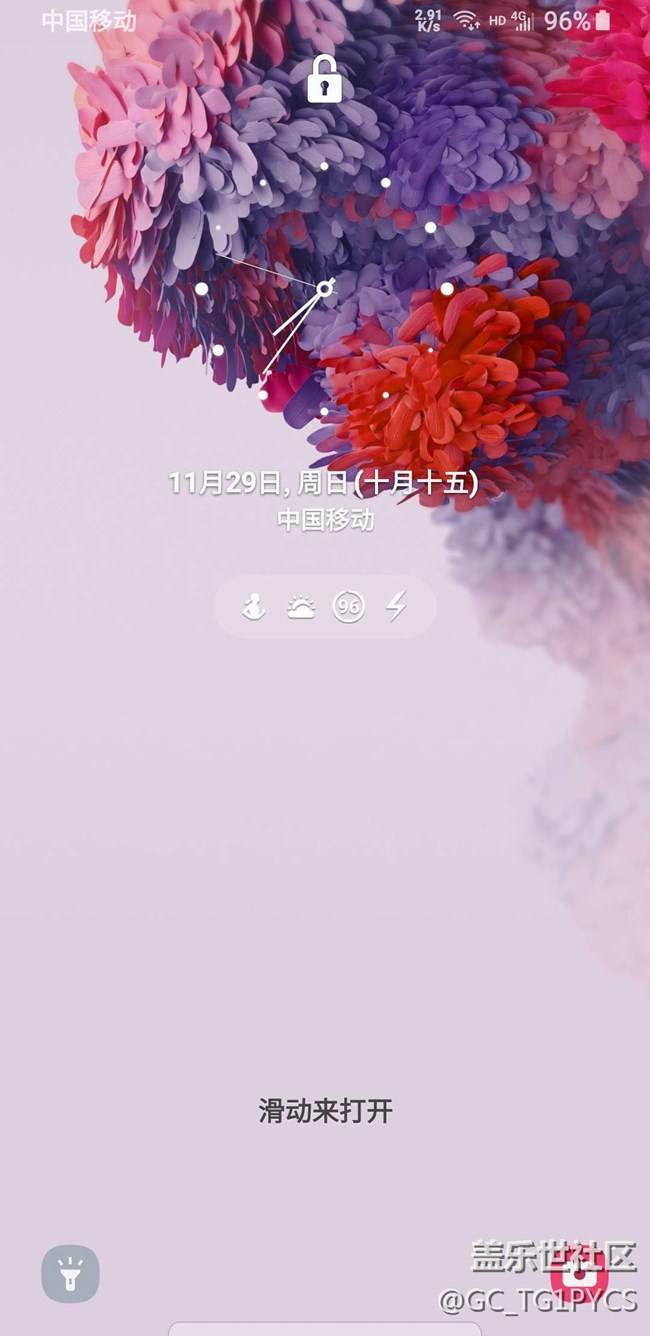650x1336 pixels.
Task: Open the weather icon in the widget pill
Action: (x=301, y=607)
